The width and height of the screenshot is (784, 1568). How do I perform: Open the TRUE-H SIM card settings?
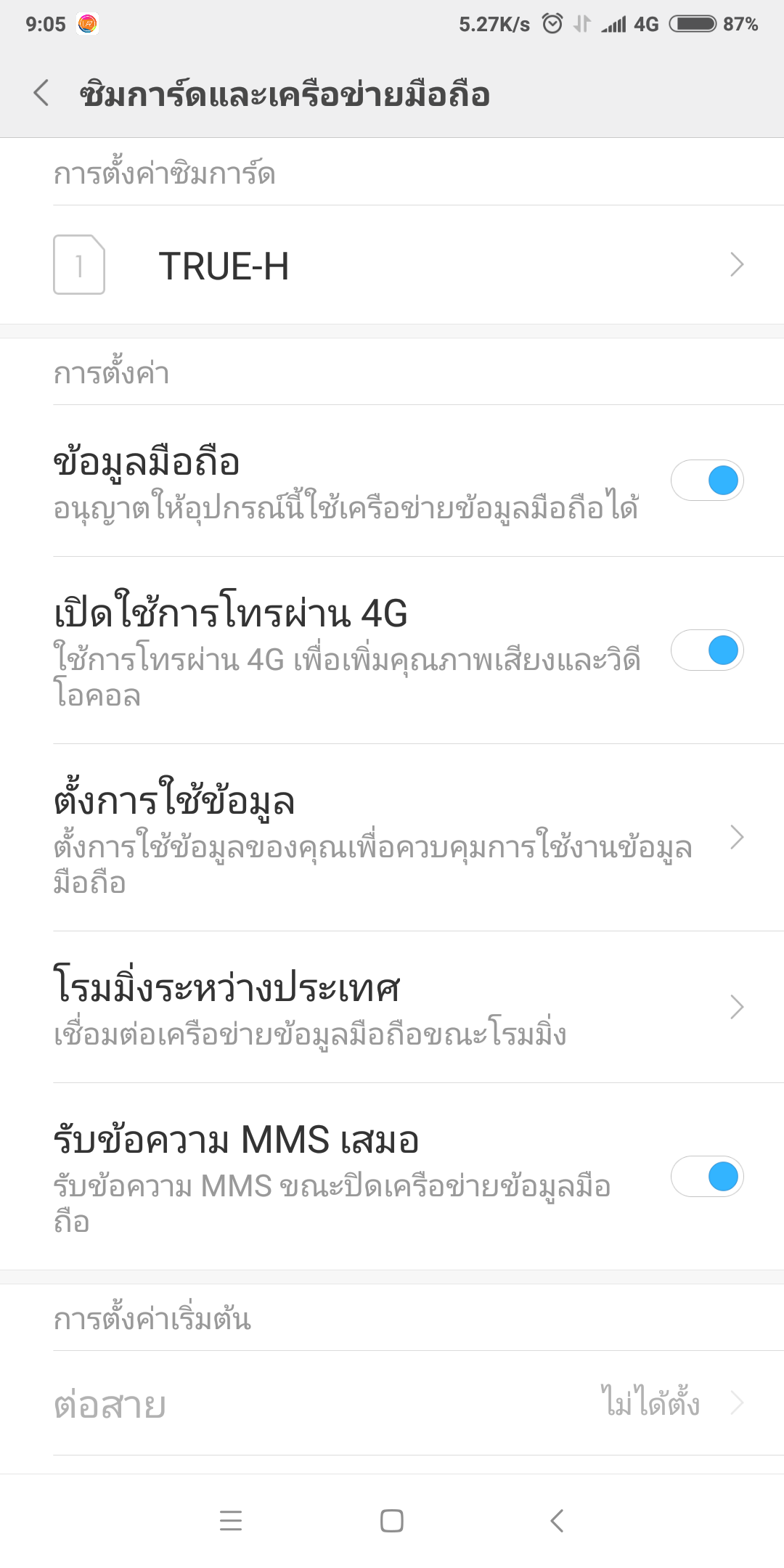tap(392, 264)
